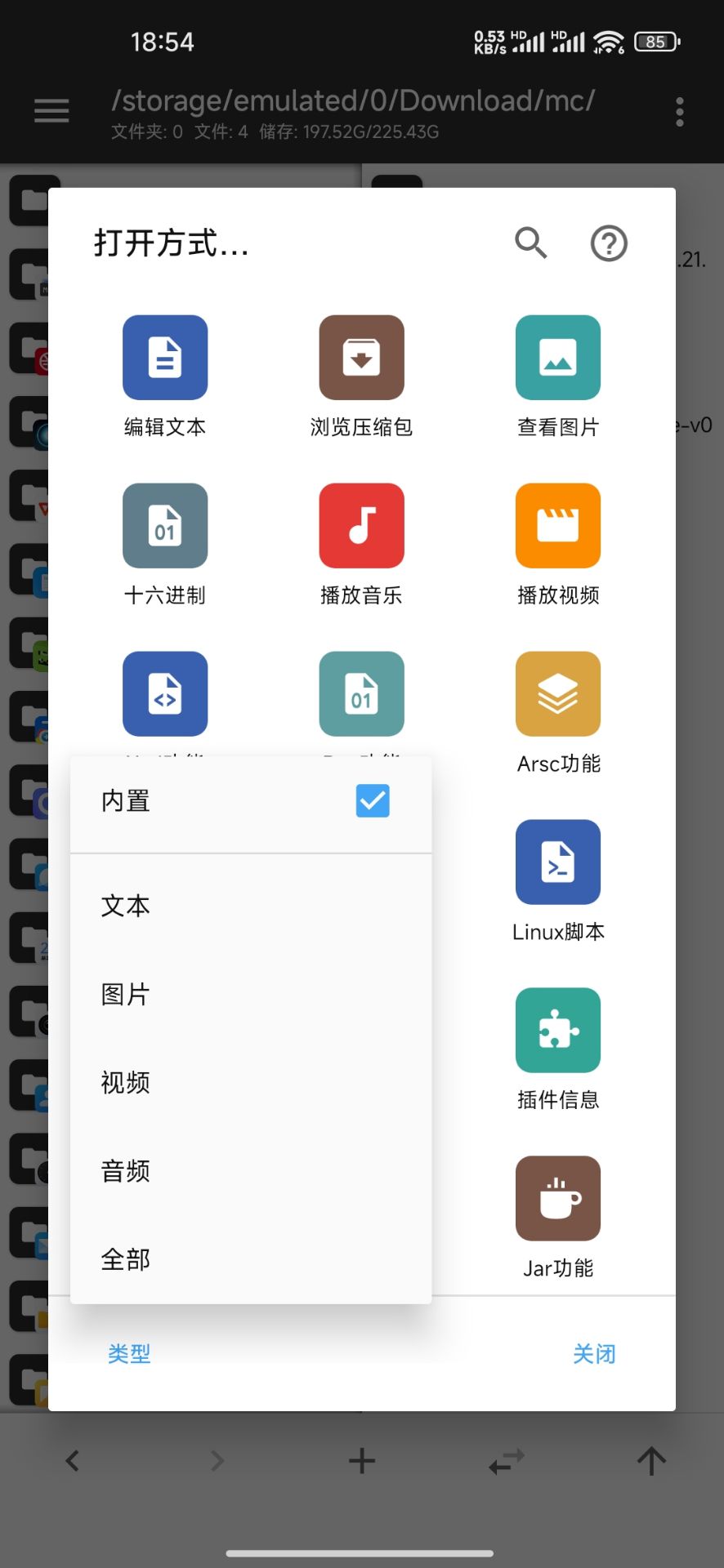
Task: Select Arsc功能 option
Action: pyautogui.click(x=558, y=694)
